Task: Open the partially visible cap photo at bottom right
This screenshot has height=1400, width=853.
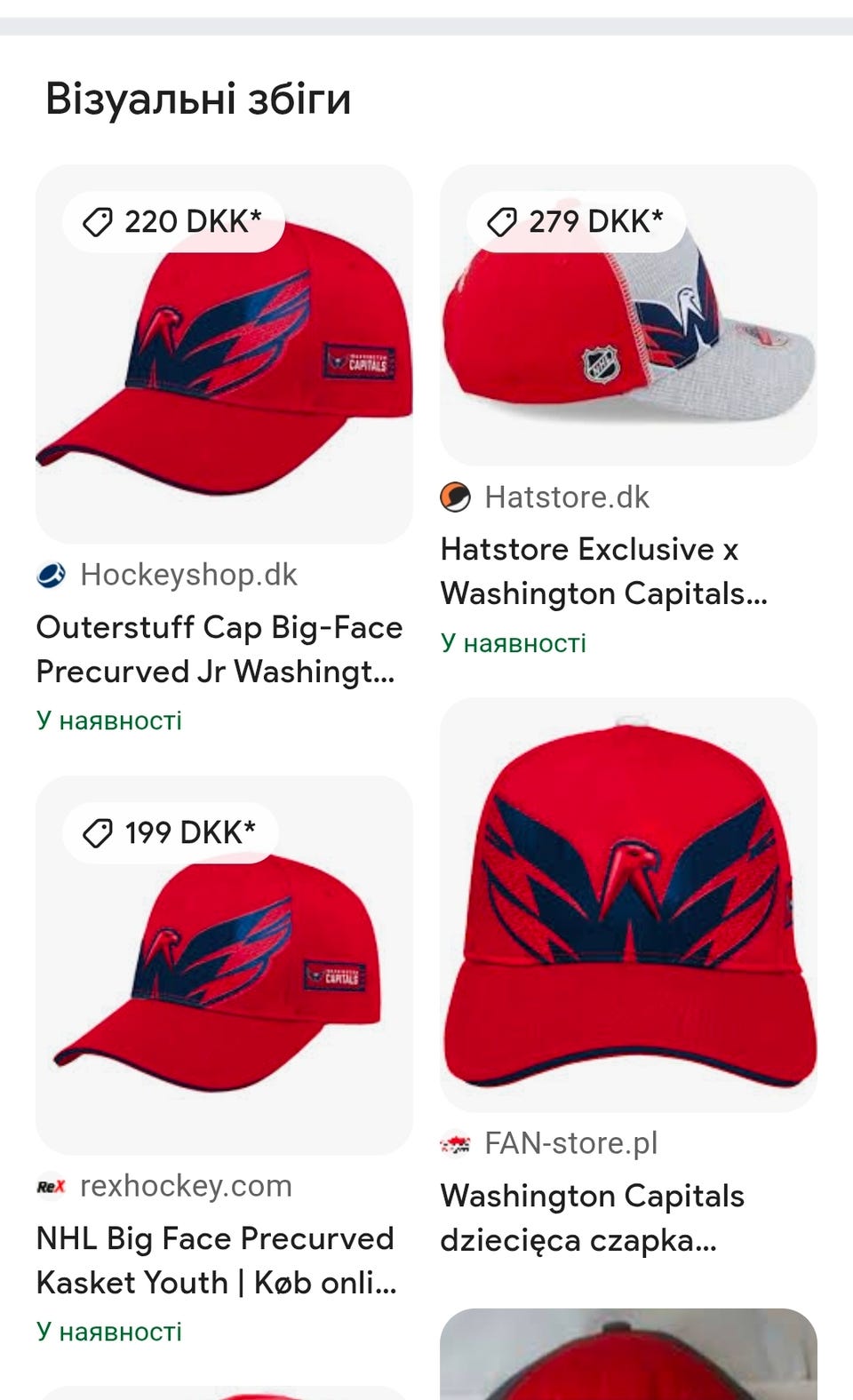Action: point(628,1354)
